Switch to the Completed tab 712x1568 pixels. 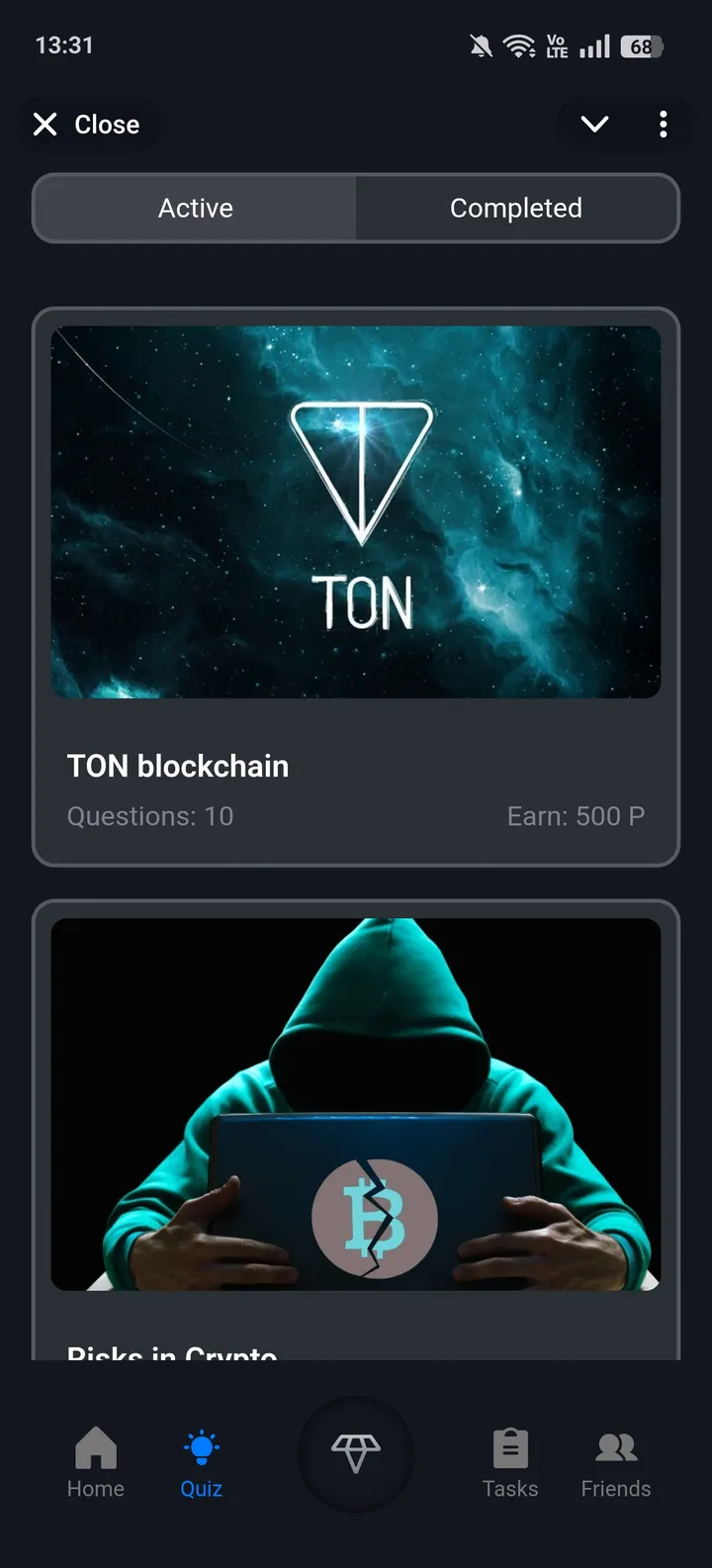pyautogui.click(x=515, y=208)
